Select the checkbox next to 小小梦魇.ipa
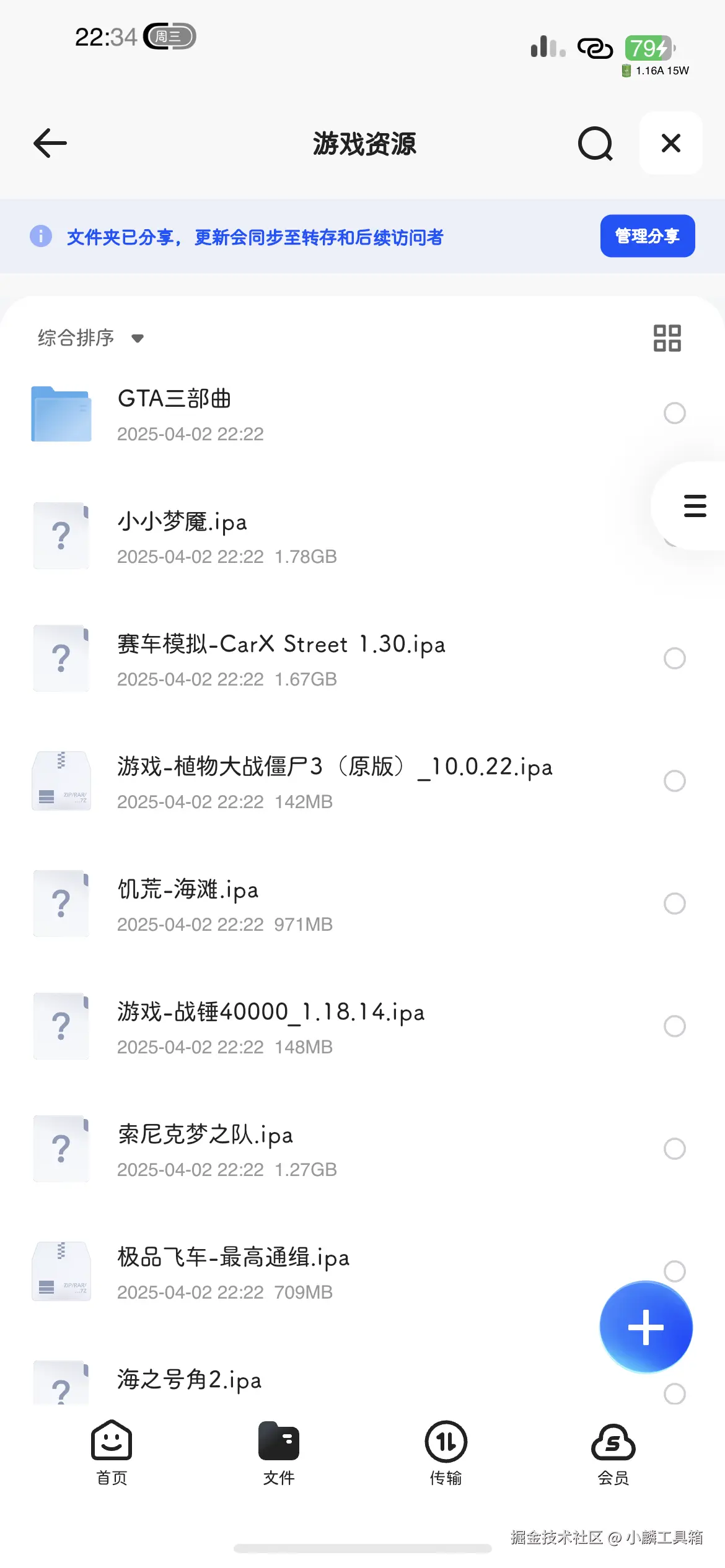The width and height of the screenshot is (725, 1568). click(674, 535)
